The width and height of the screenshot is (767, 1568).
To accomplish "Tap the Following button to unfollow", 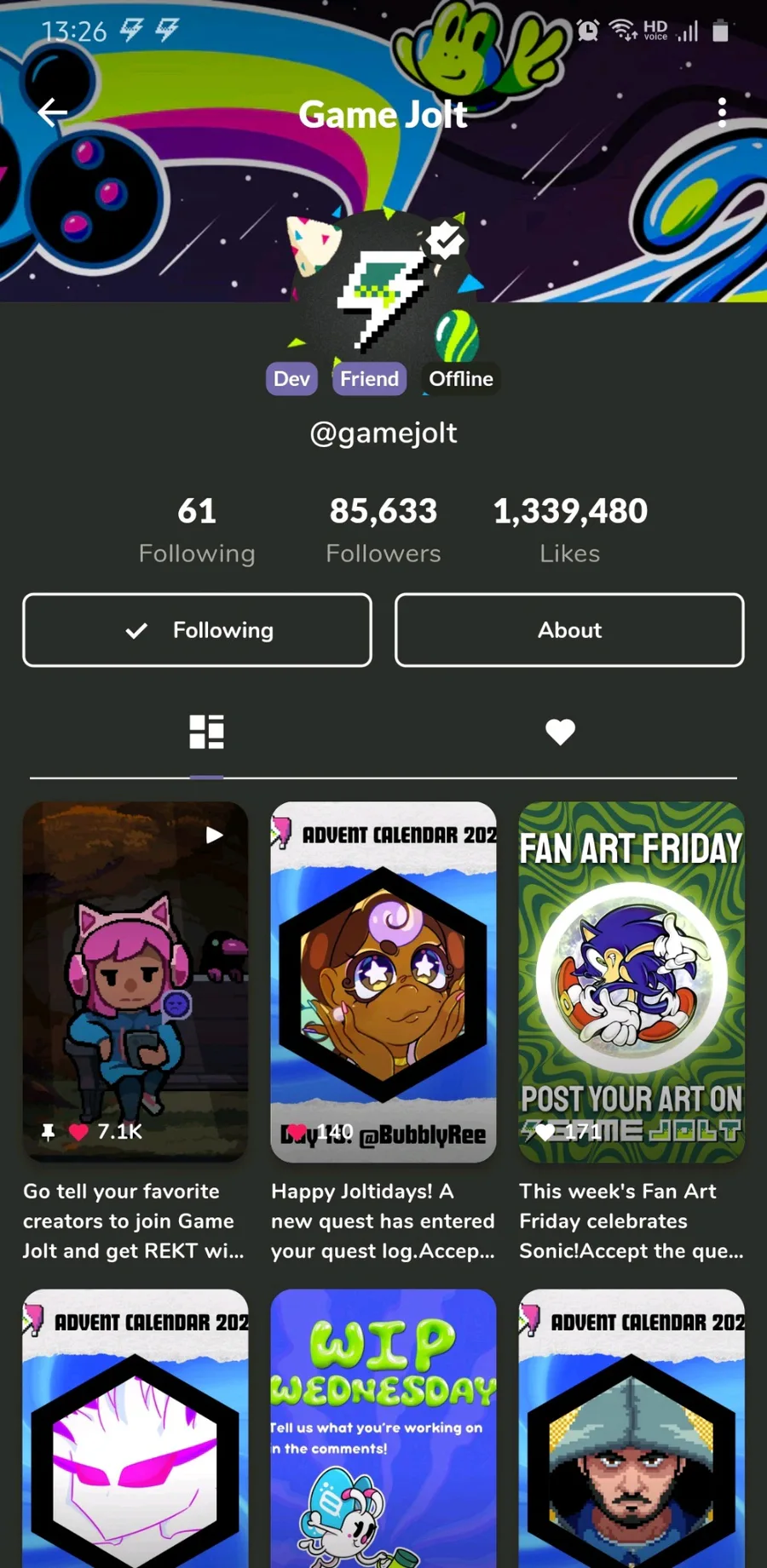I will [197, 630].
